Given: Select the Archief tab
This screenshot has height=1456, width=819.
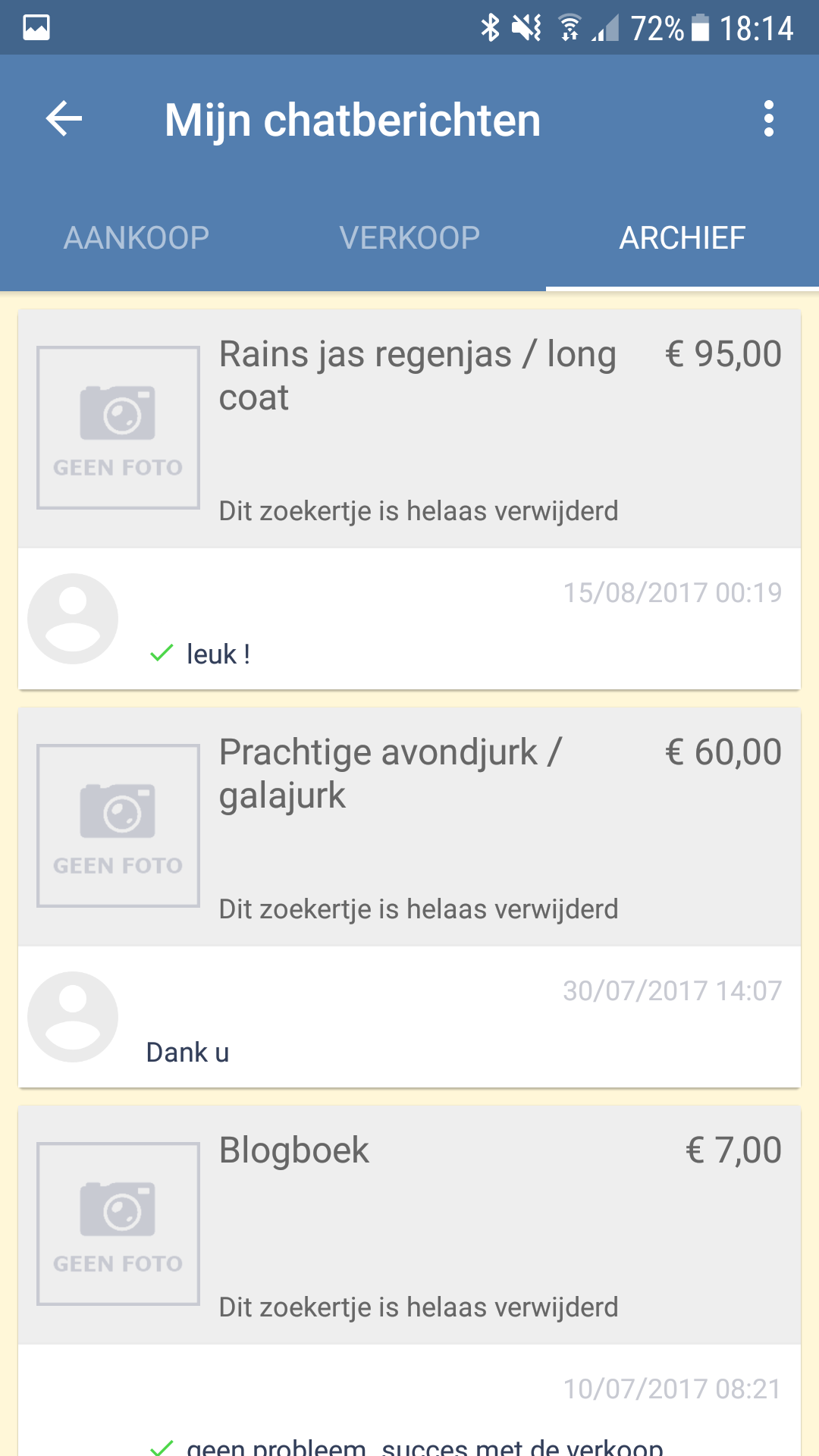Looking at the screenshot, I should tap(682, 238).
